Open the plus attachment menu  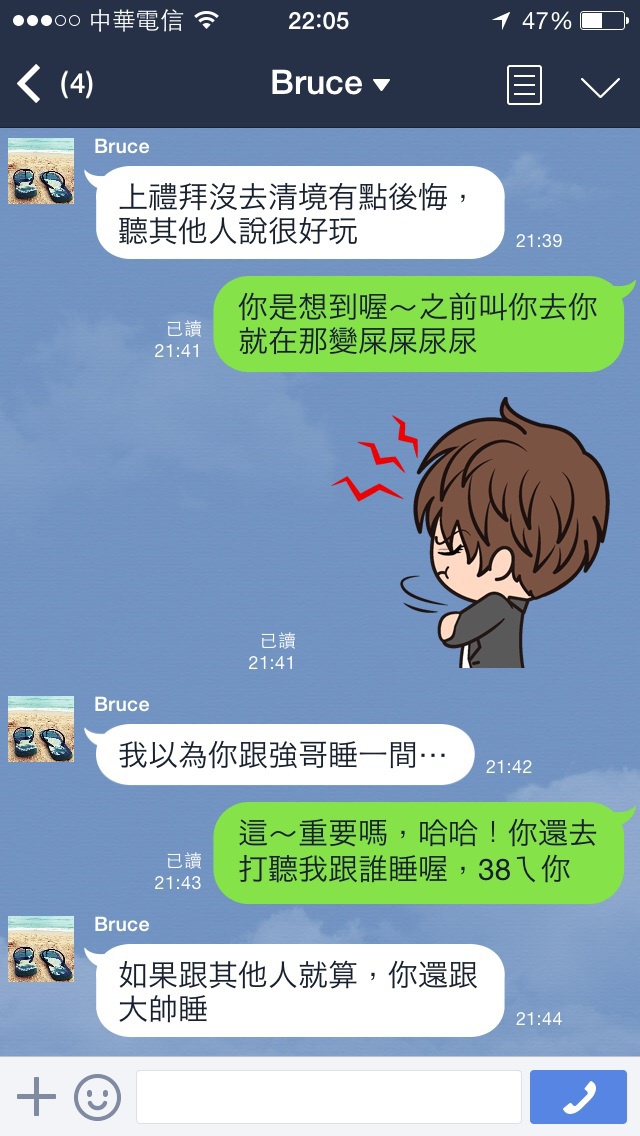coord(36,1097)
